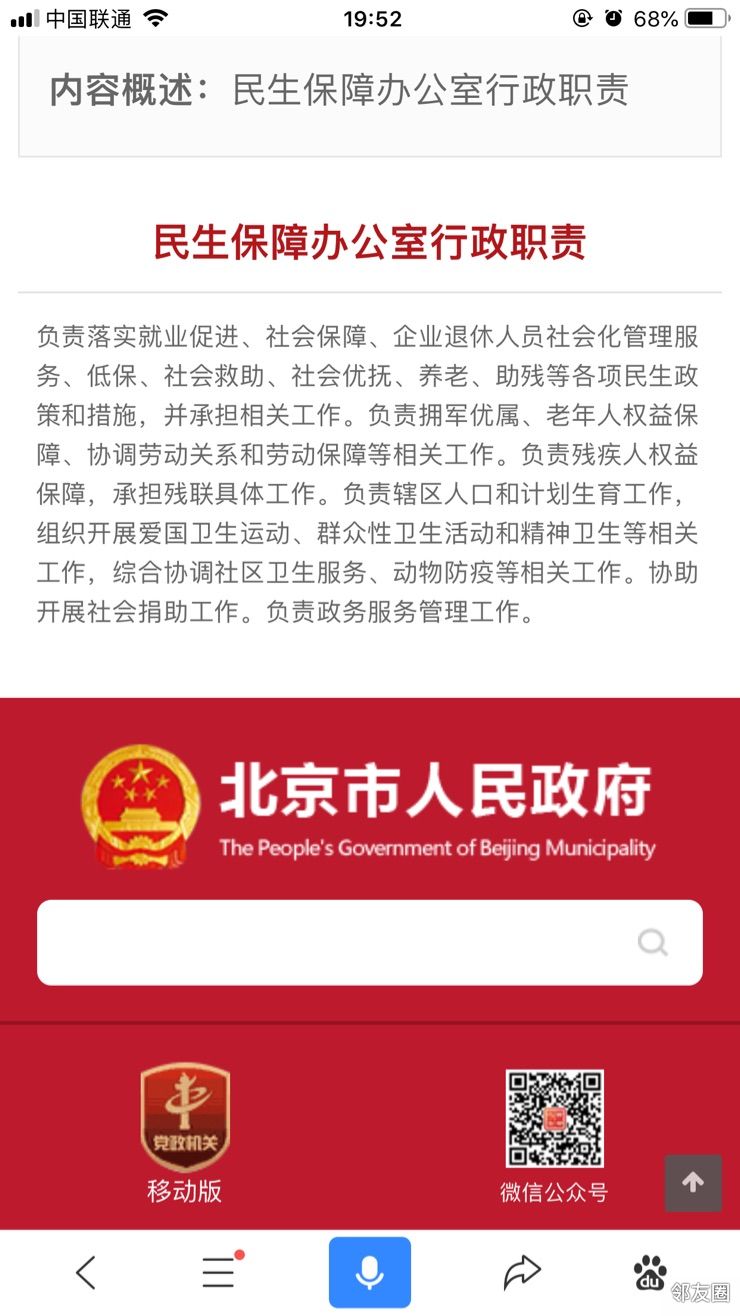Start voice search with the microphone
740x1316 pixels.
(x=370, y=1272)
